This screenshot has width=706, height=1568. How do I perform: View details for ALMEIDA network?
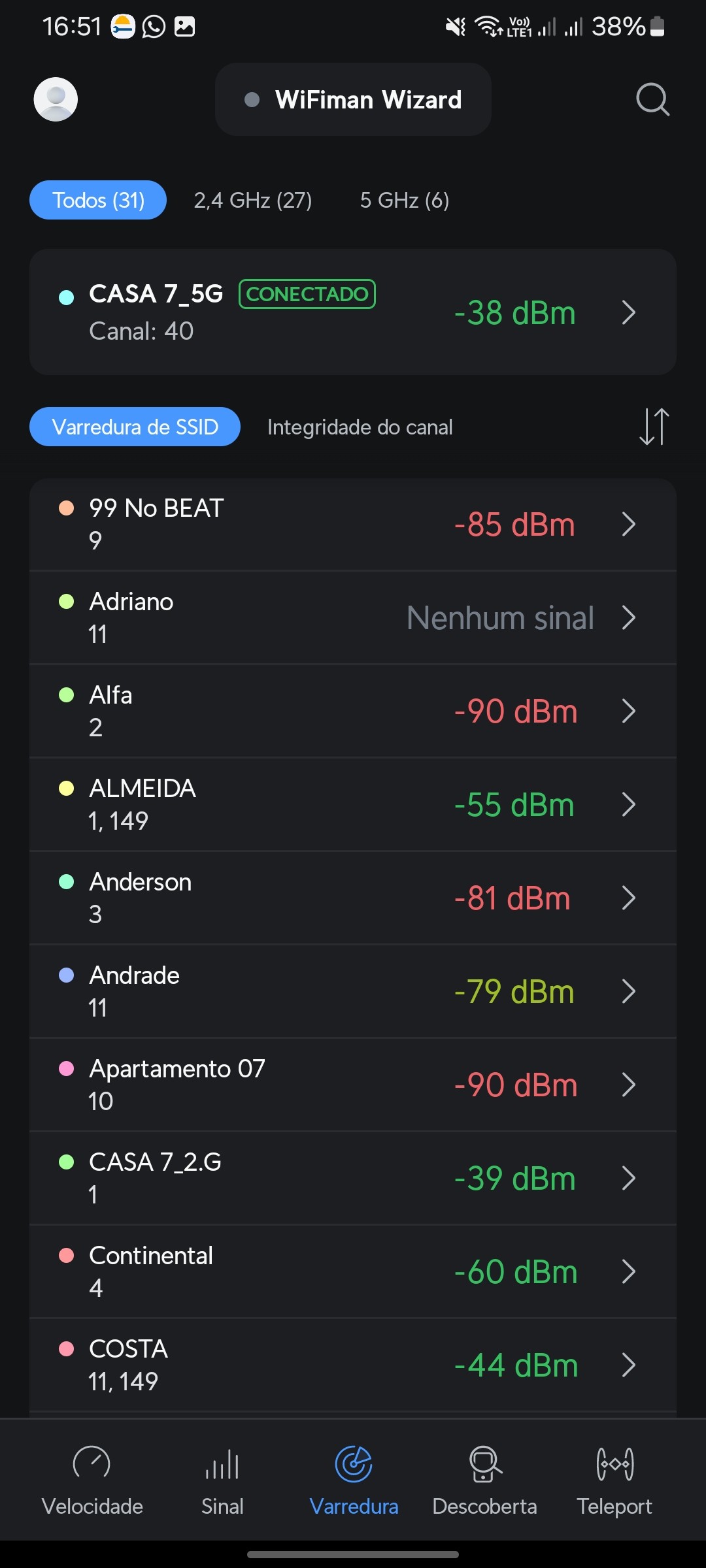coord(353,804)
